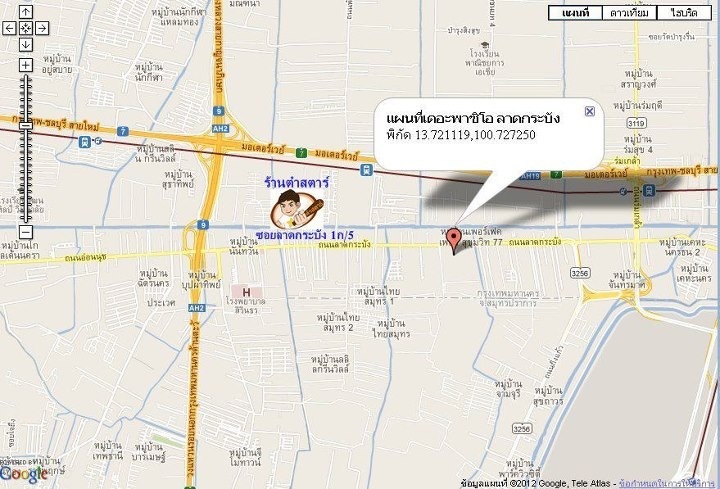
Task: Tap the red location marker pin
Action: [454, 238]
